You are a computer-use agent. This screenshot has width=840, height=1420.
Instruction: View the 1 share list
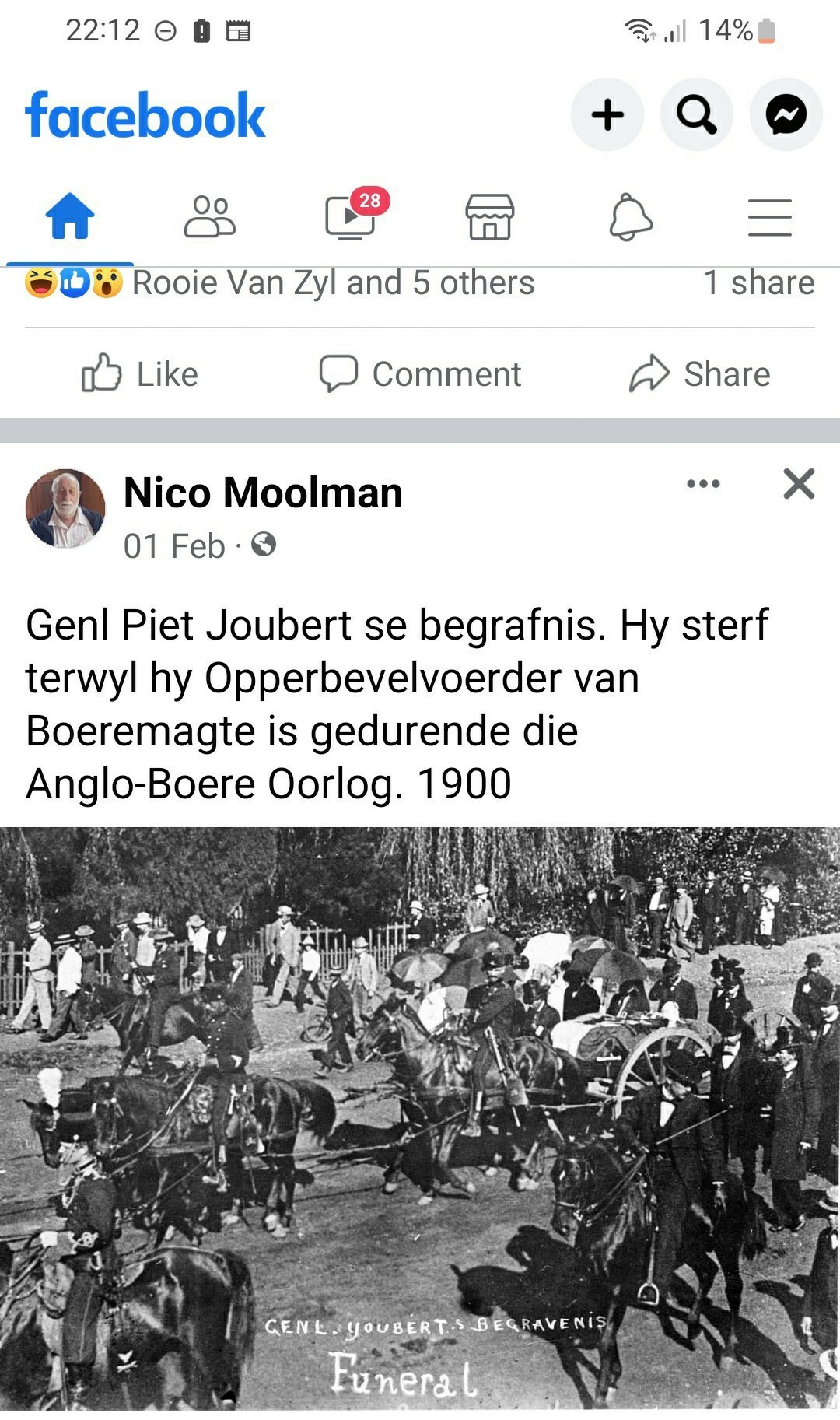pyautogui.click(x=758, y=283)
